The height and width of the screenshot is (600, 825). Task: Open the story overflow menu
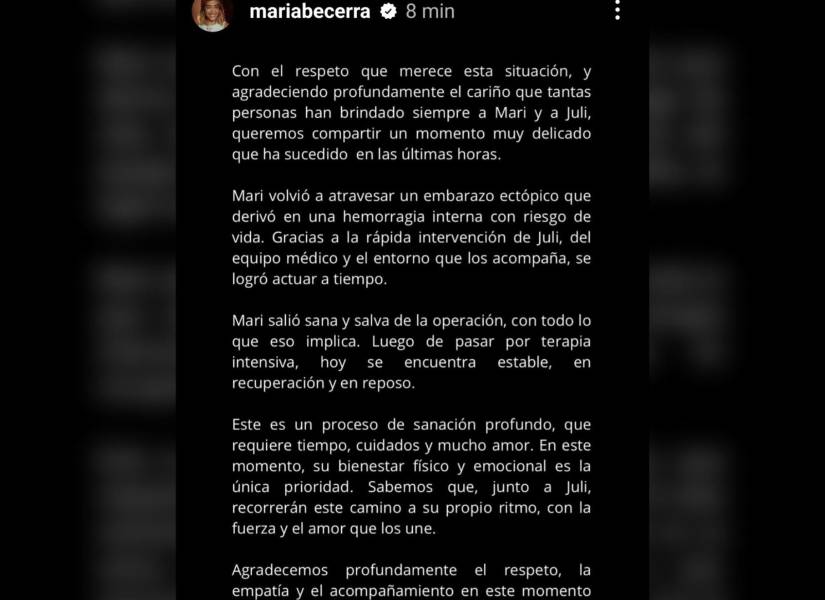(x=617, y=11)
